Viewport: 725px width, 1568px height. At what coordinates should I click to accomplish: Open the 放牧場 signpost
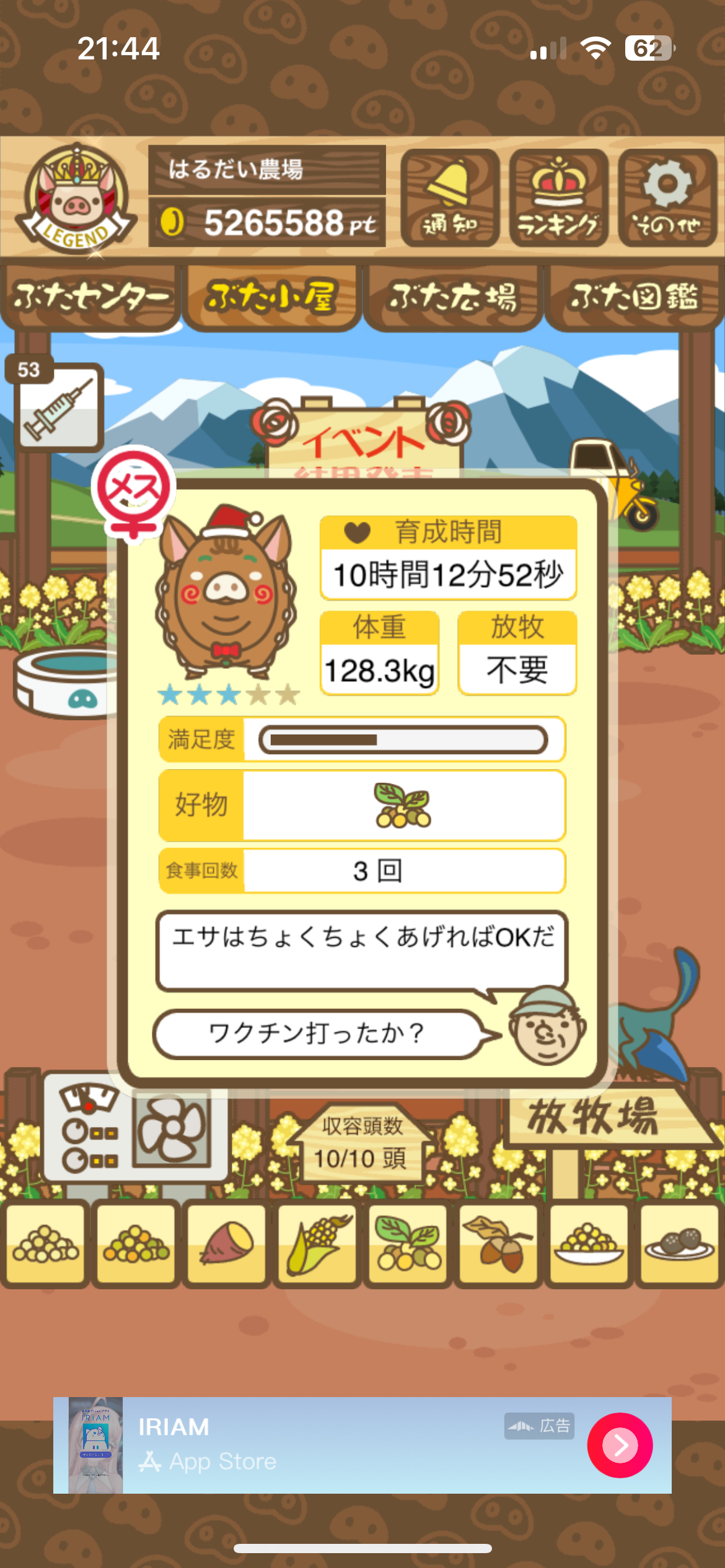pyautogui.click(x=595, y=1118)
